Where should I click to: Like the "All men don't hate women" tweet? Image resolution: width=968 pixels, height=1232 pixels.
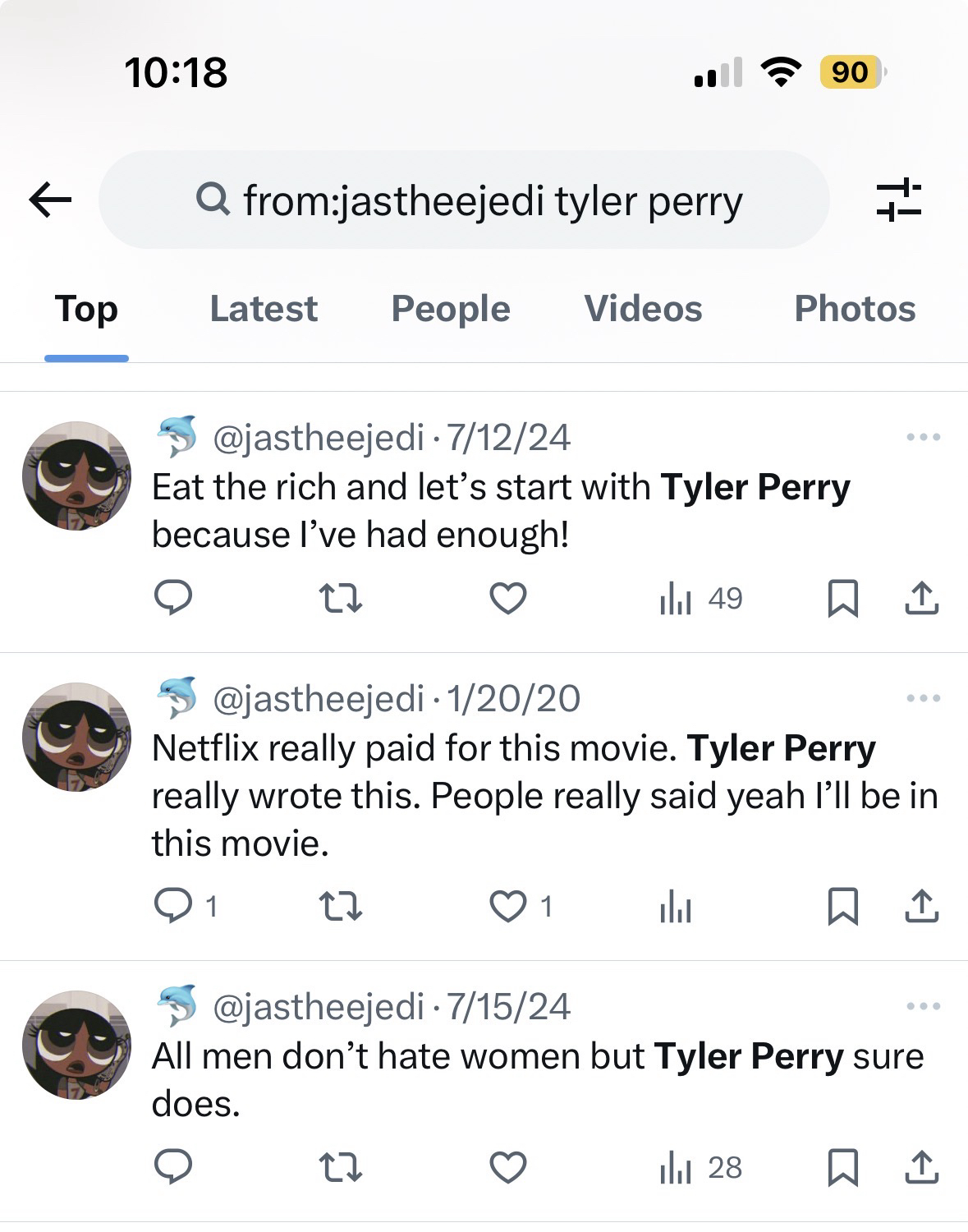508,1167
